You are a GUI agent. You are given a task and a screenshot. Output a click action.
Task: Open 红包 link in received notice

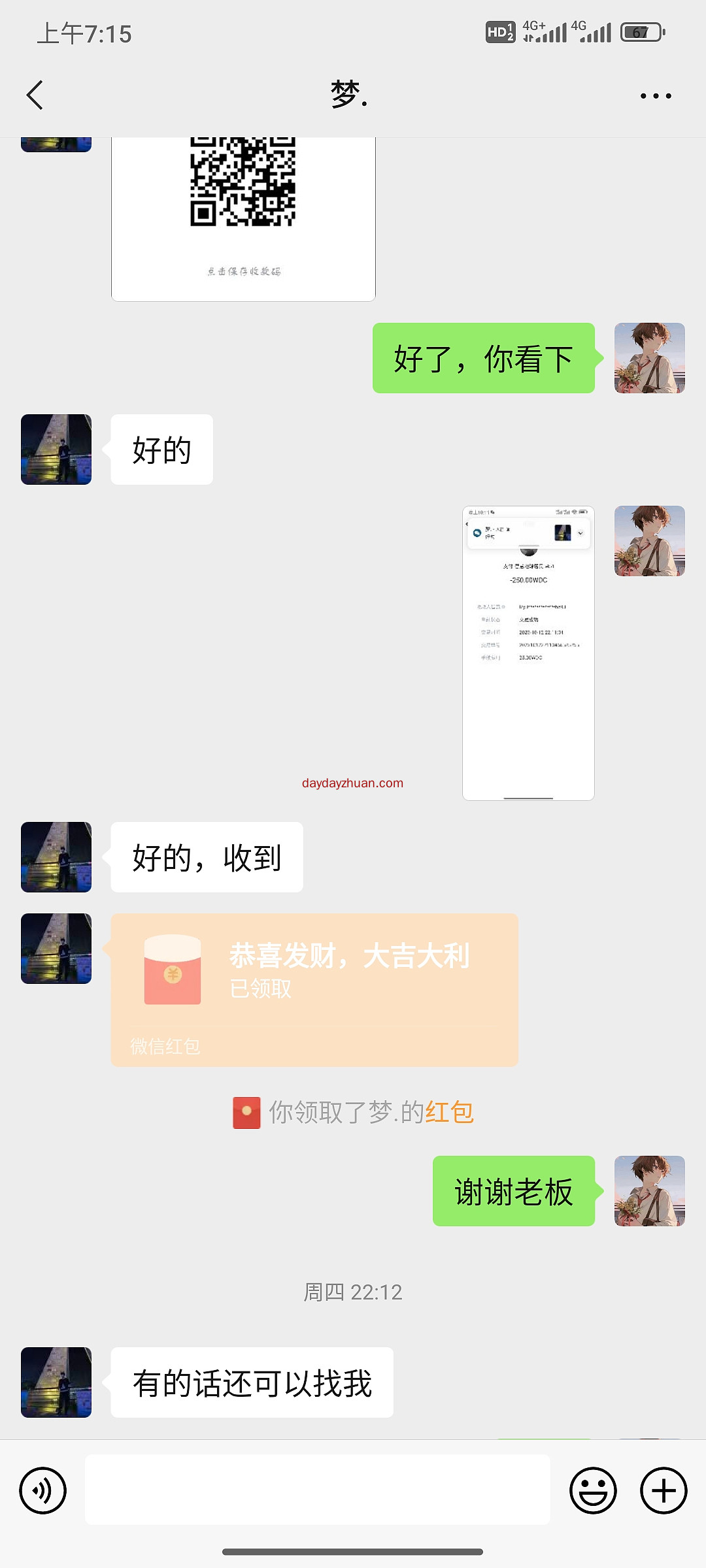tap(450, 1112)
